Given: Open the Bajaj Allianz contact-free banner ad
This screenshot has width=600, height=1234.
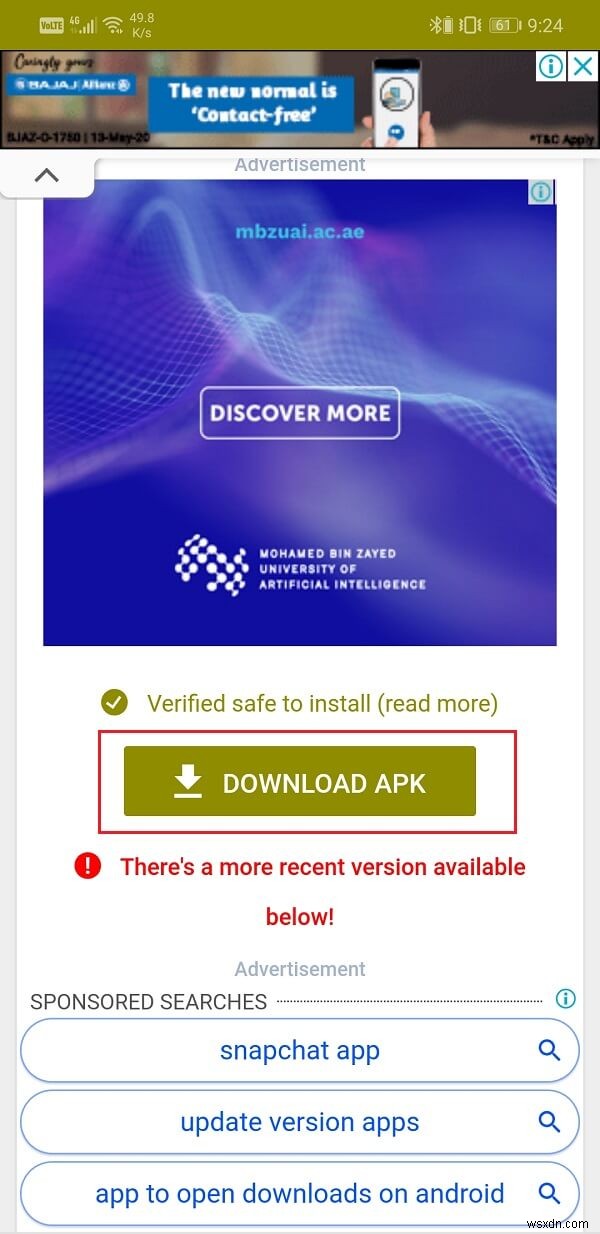Looking at the screenshot, I should (250, 100).
